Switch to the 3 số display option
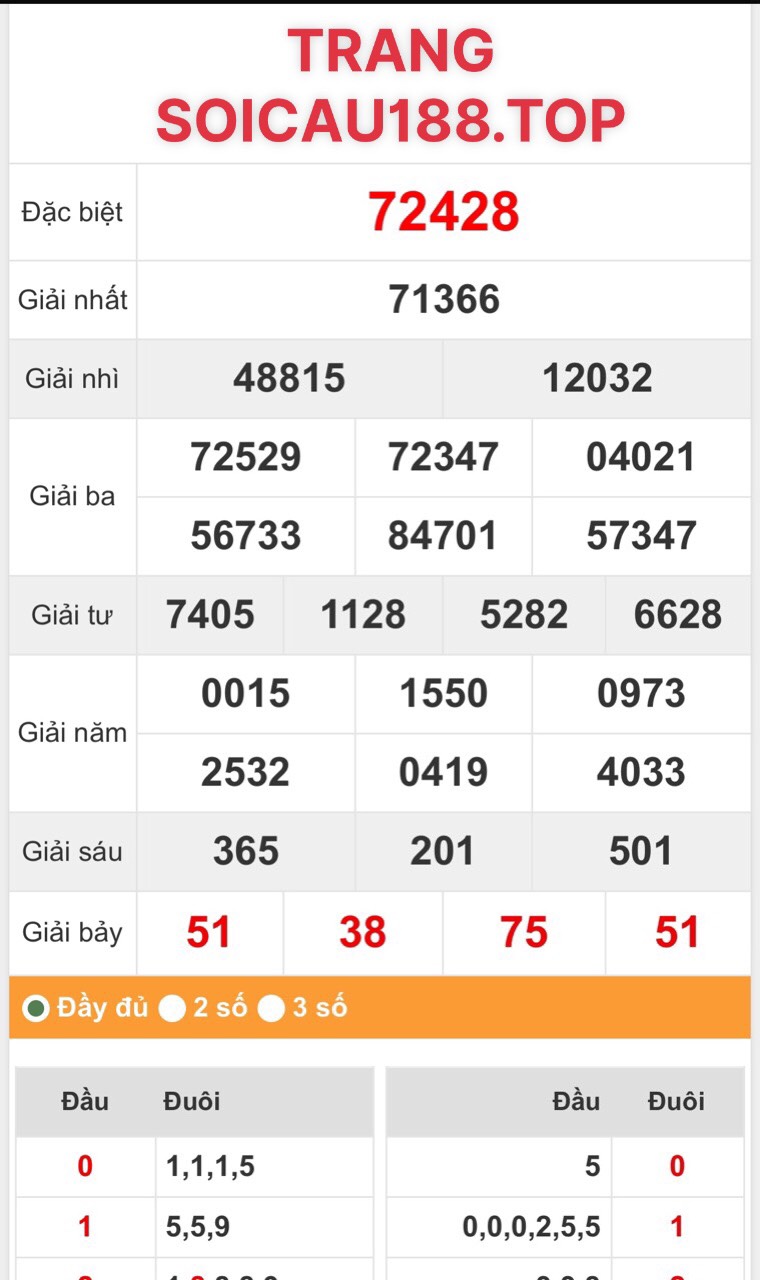Image resolution: width=760 pixels, height=1280 pixels. click(271, 1008)
